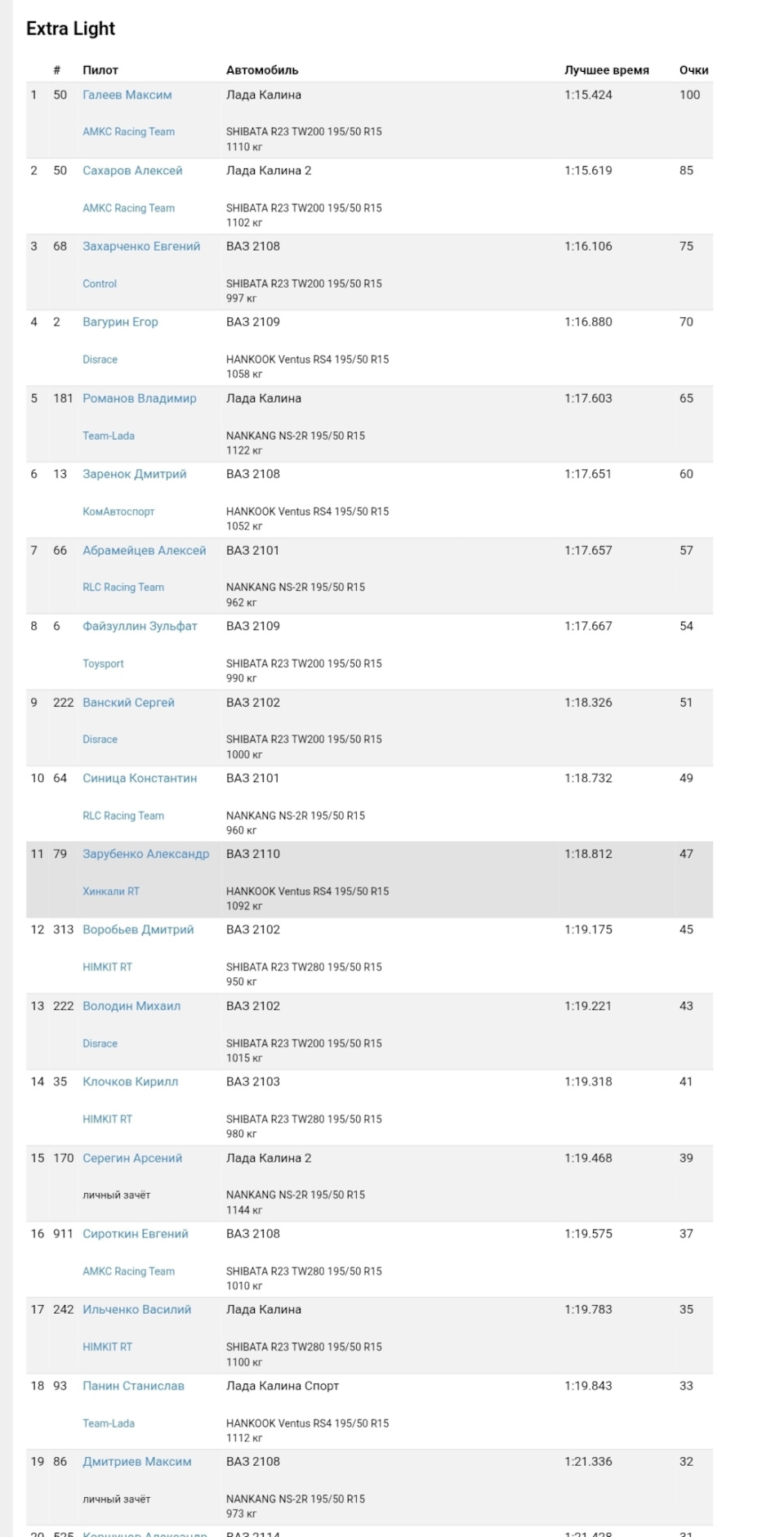View pilot Вагурин Егор
The width and height of the screenshot is (784, 1537).
(x=120, y=322)
